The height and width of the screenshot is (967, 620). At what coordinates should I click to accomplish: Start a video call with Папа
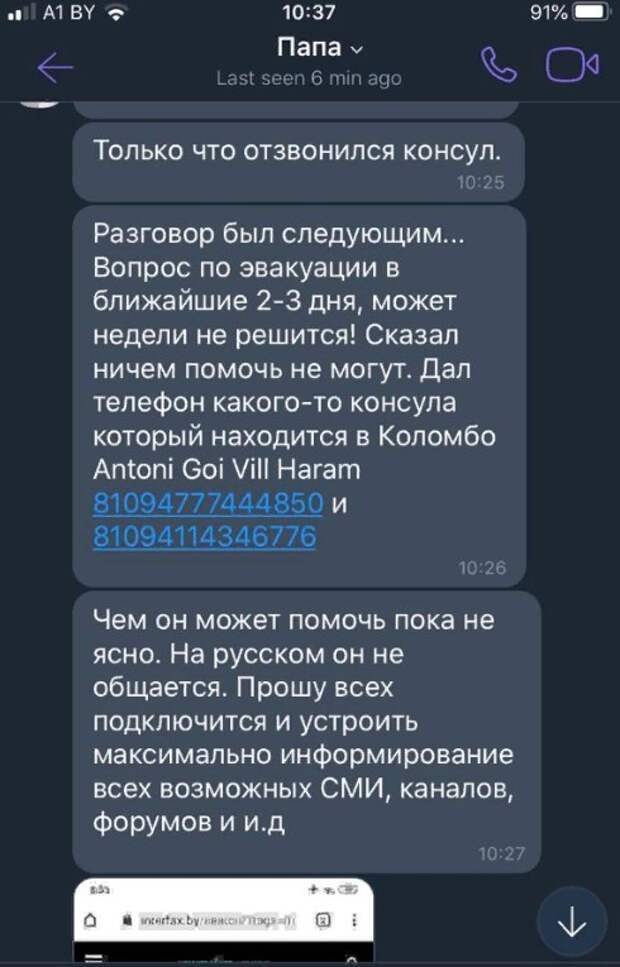pyautogui.click(x=571, y=65)
